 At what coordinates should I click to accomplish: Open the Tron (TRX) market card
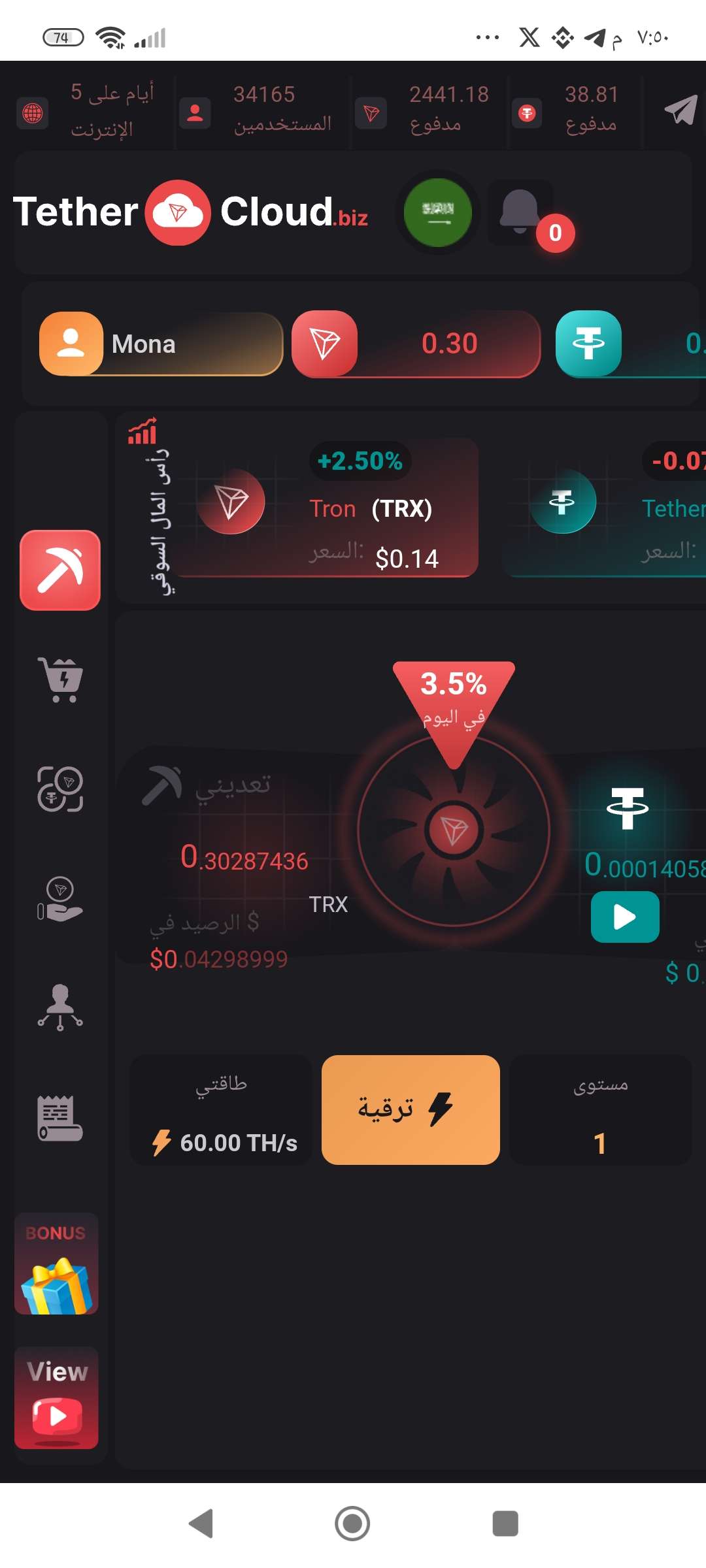[x=327, y=508]
